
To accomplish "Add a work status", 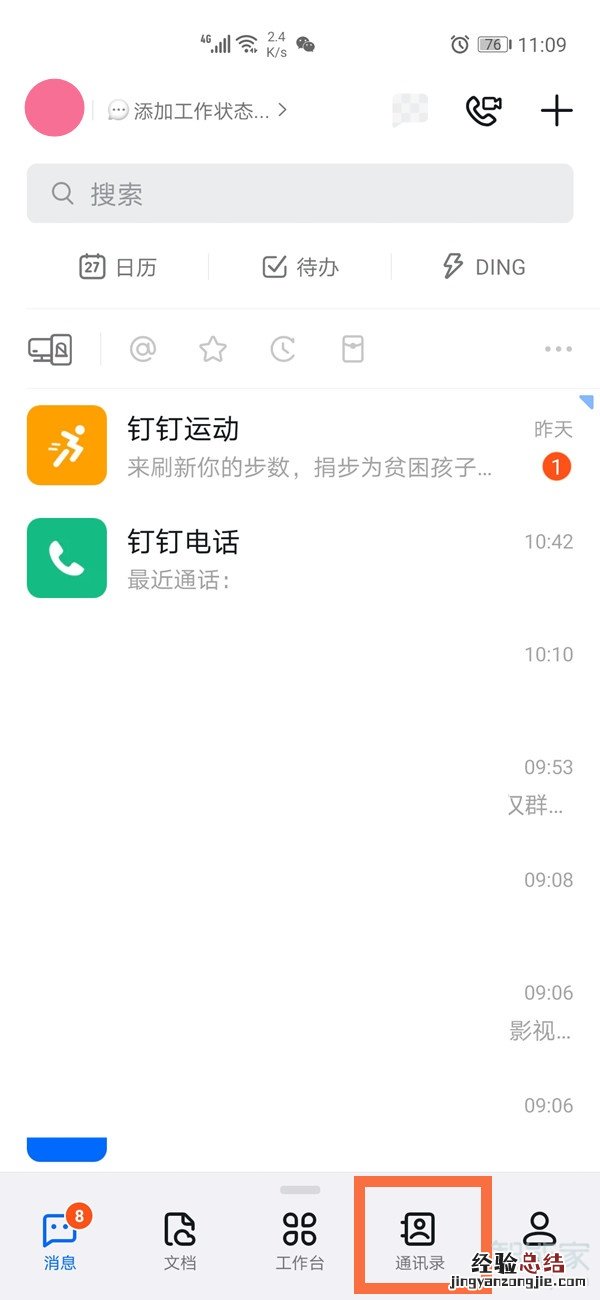I will [198, 110].
